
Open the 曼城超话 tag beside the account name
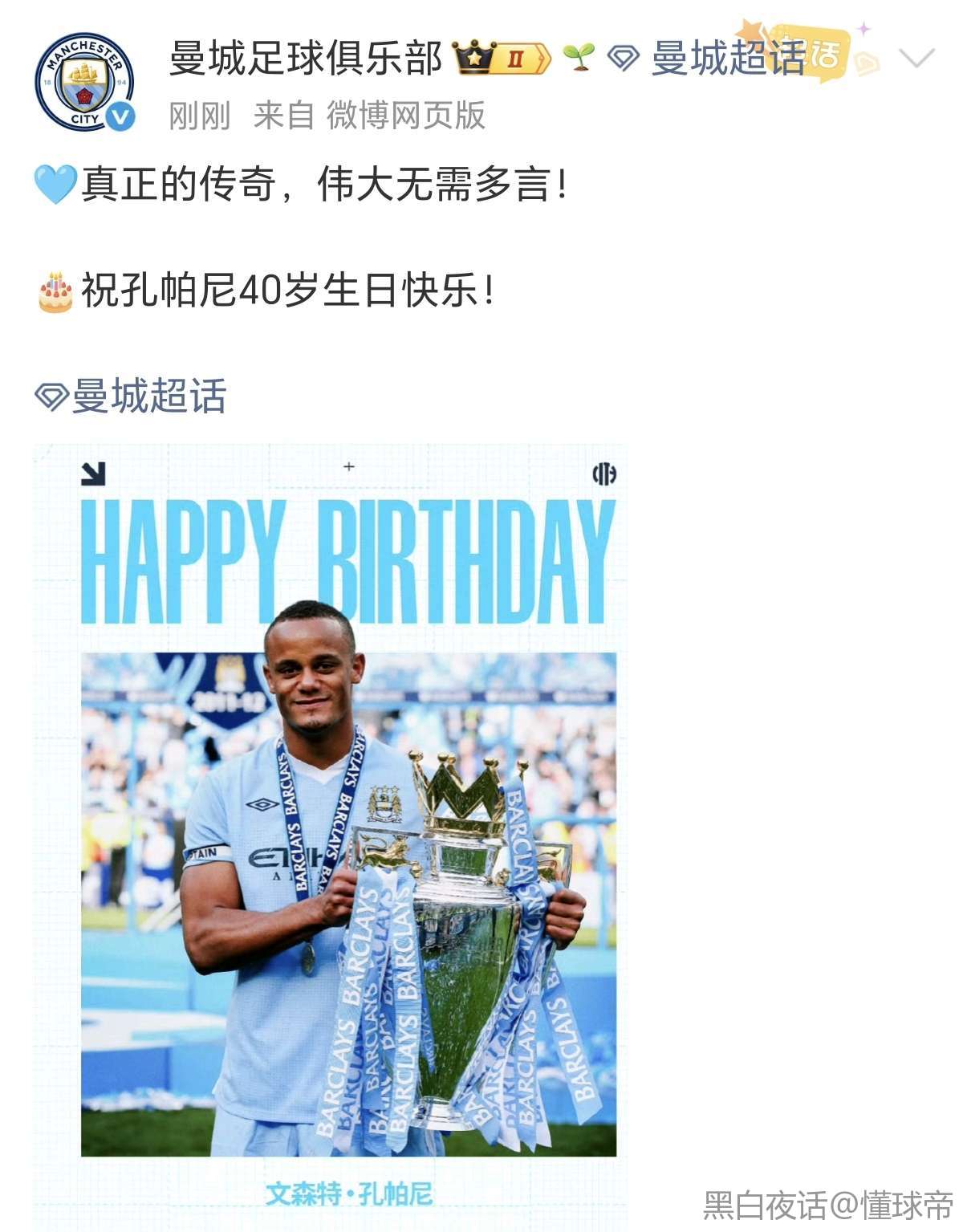click(726, 59)
